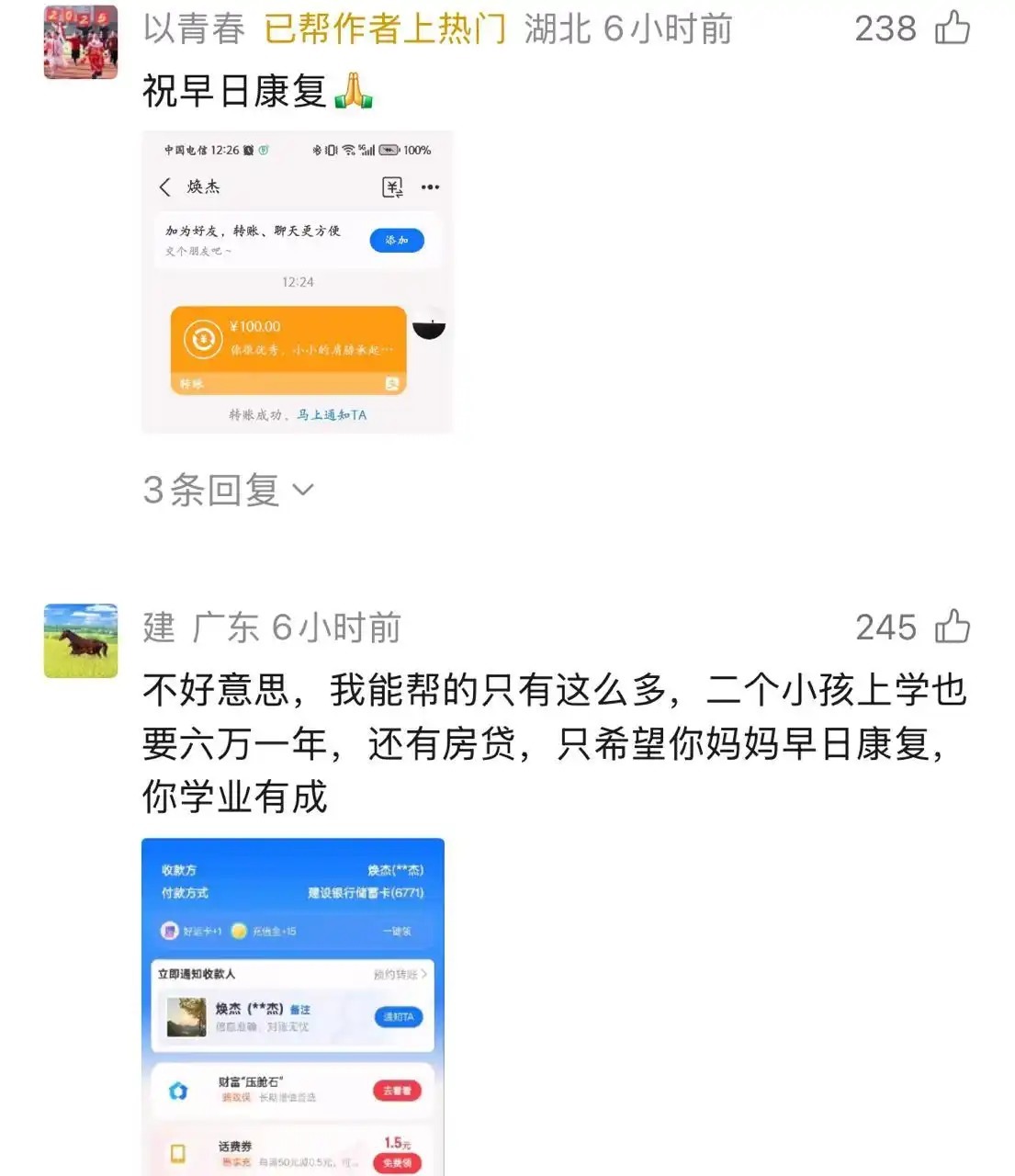Open 已帮作者上热门 badge

(385, 29)
